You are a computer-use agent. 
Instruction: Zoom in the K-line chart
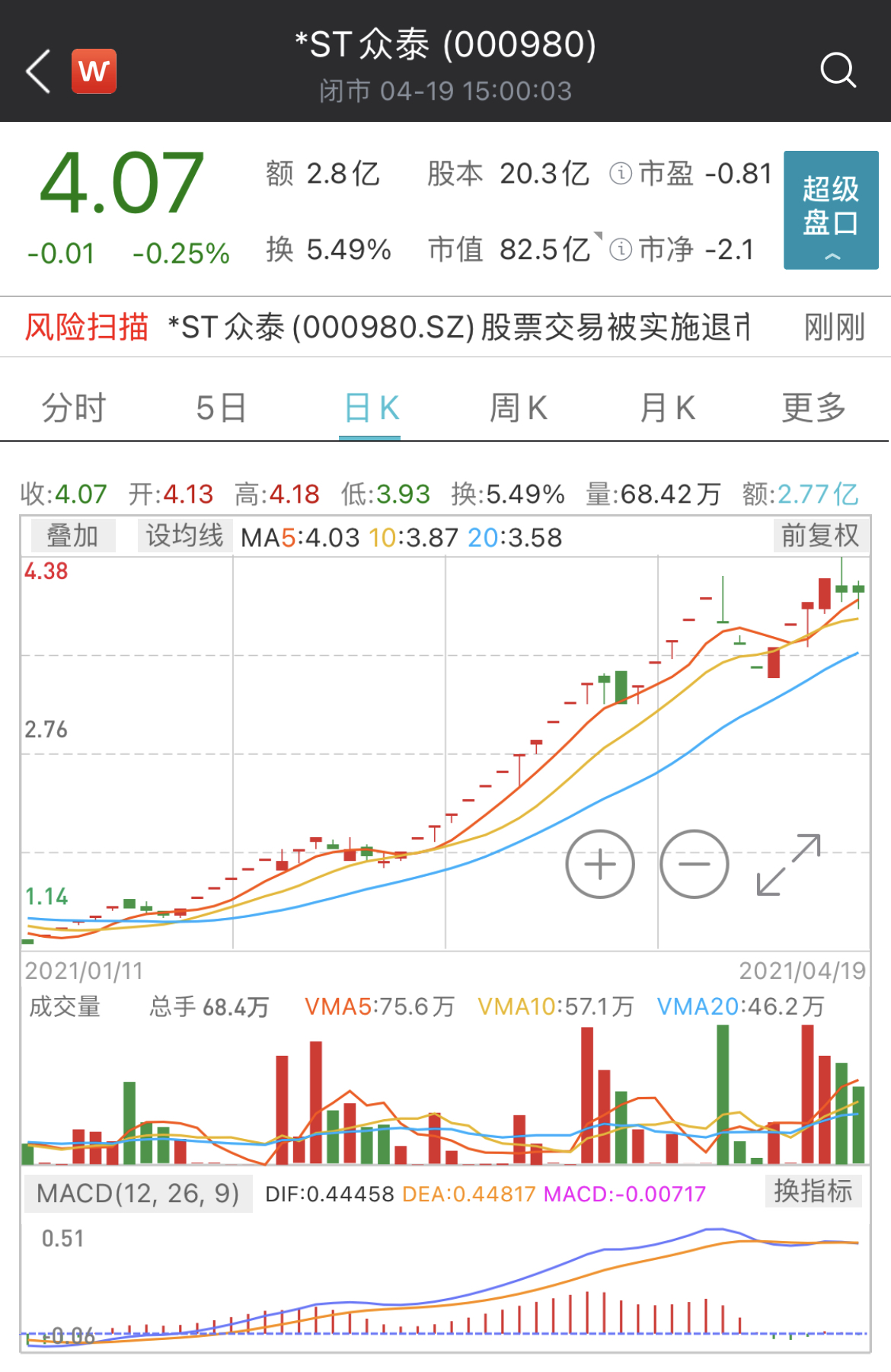[x=600, y=864]
